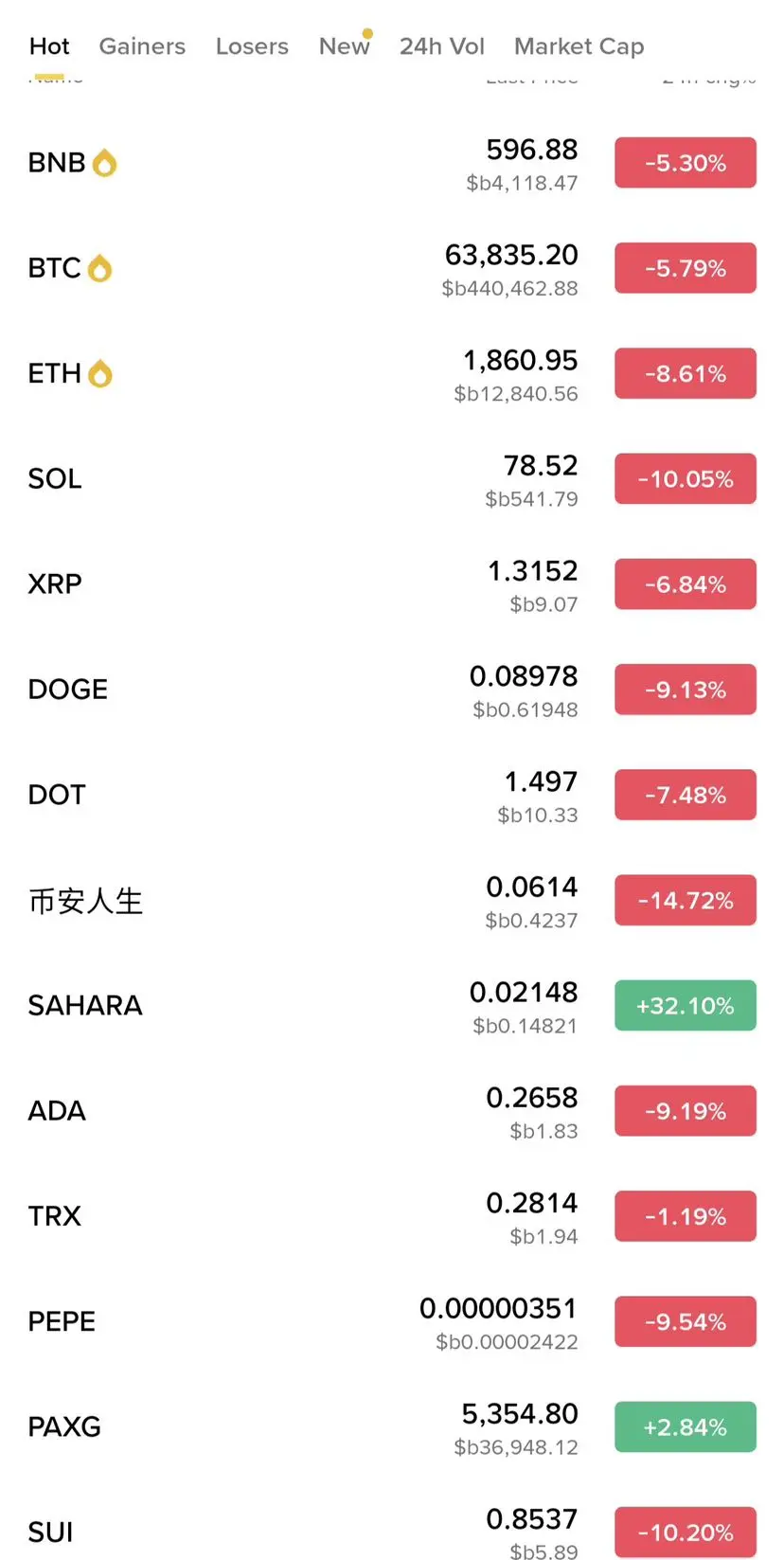Open the BTC market row

click(x=55, y=268)
